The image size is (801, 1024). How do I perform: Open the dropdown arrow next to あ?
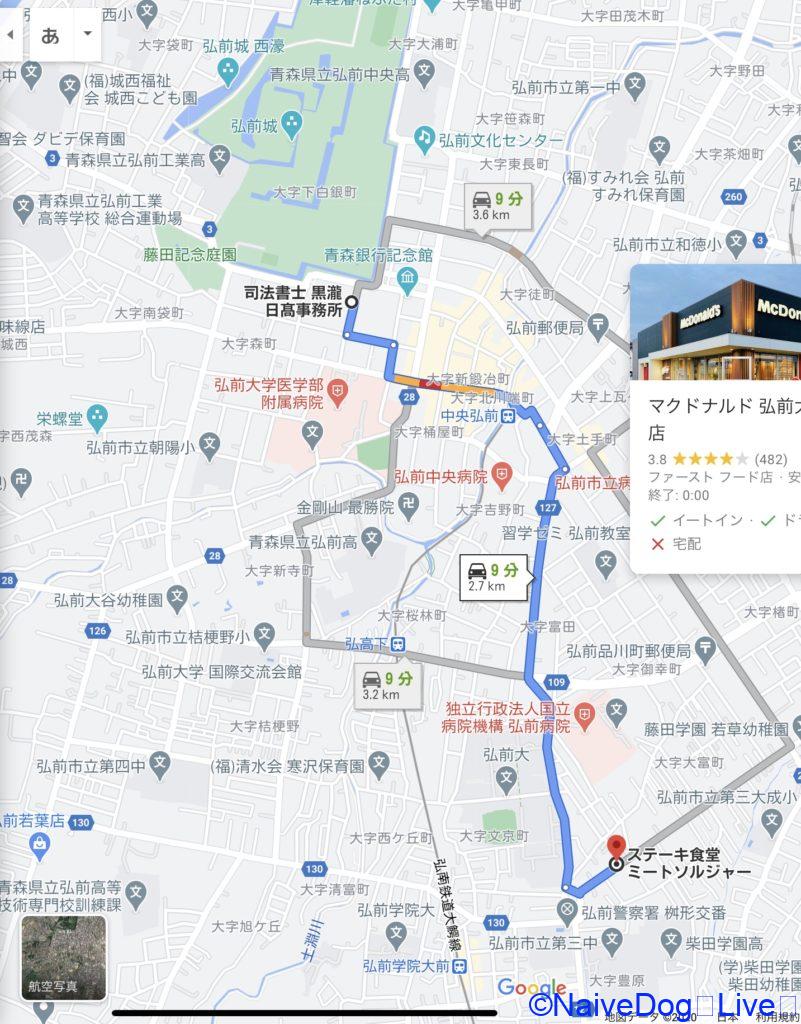87,34
